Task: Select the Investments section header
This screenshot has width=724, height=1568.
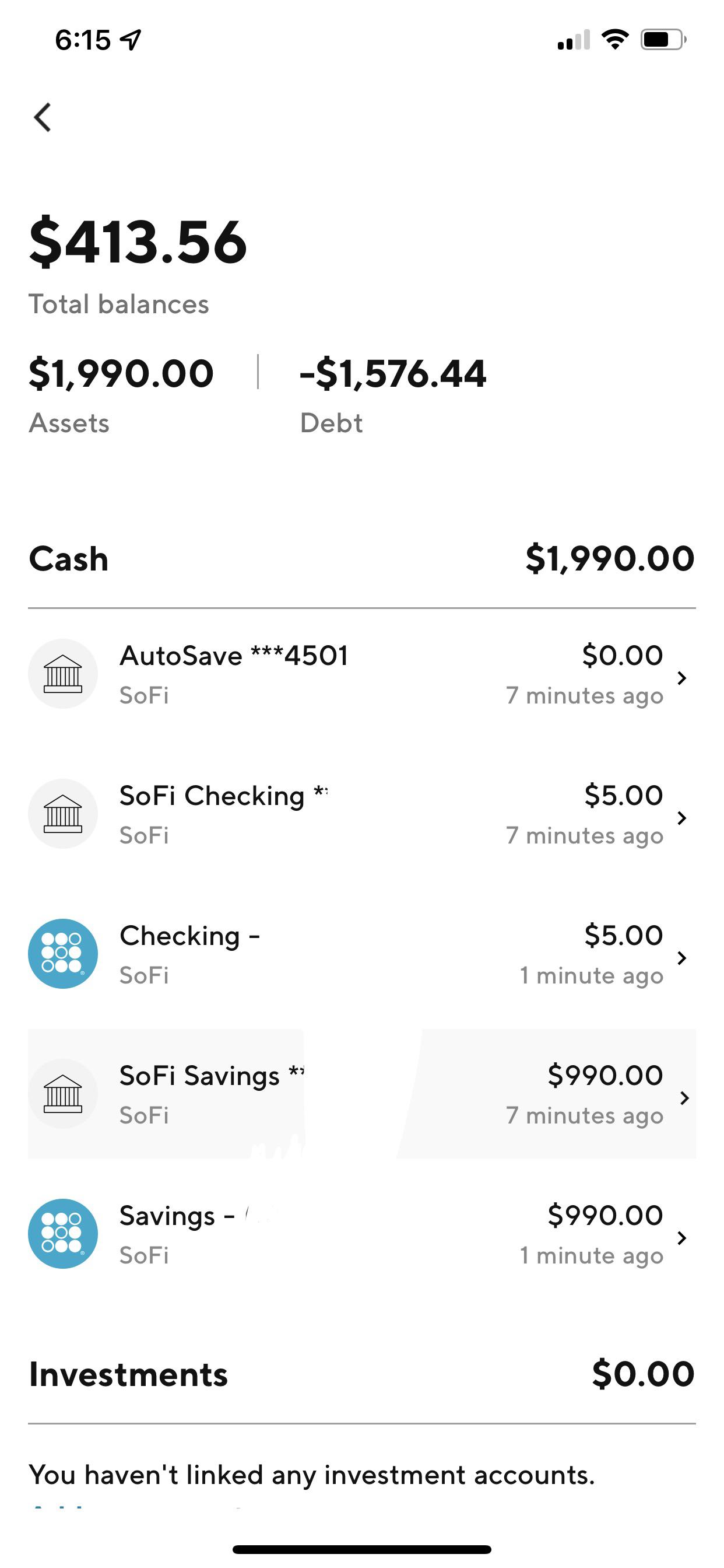Action: (x=128, y=1374)
